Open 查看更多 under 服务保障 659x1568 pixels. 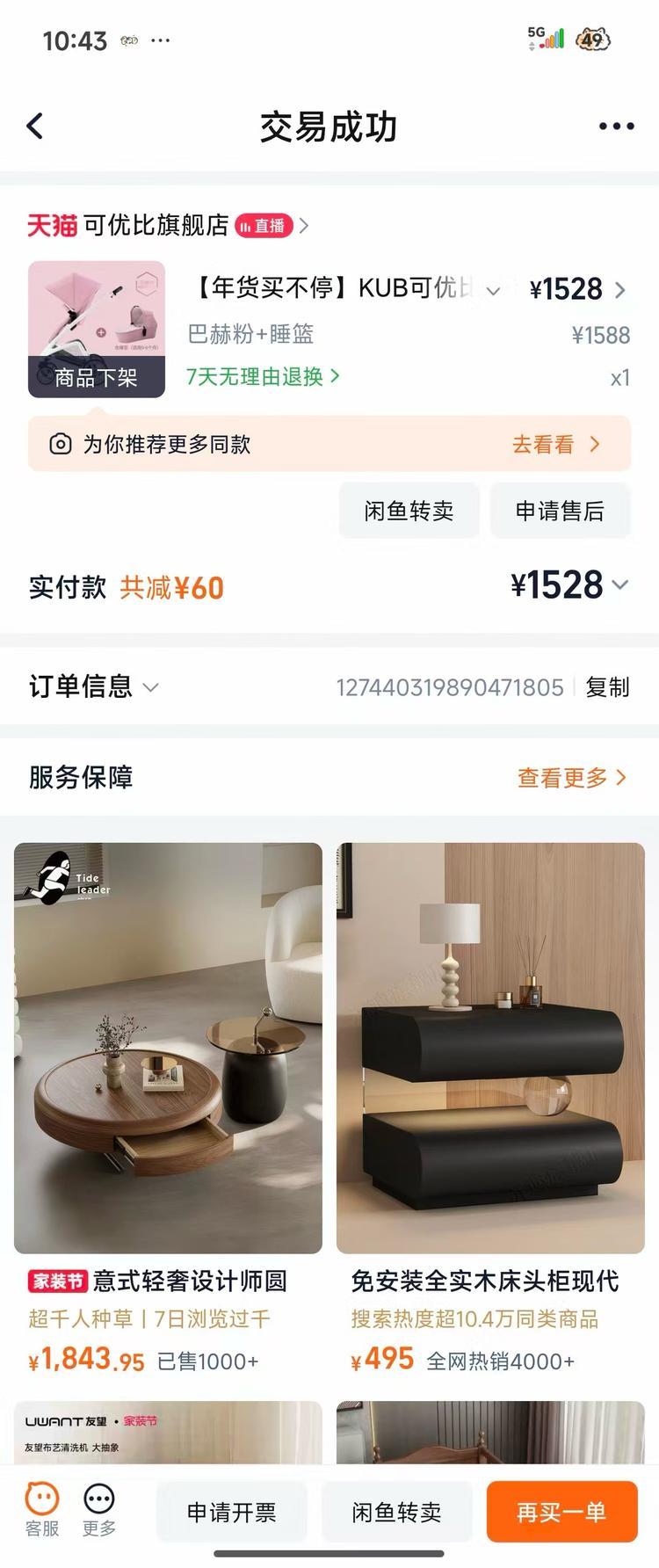click(x=571, y=778)
